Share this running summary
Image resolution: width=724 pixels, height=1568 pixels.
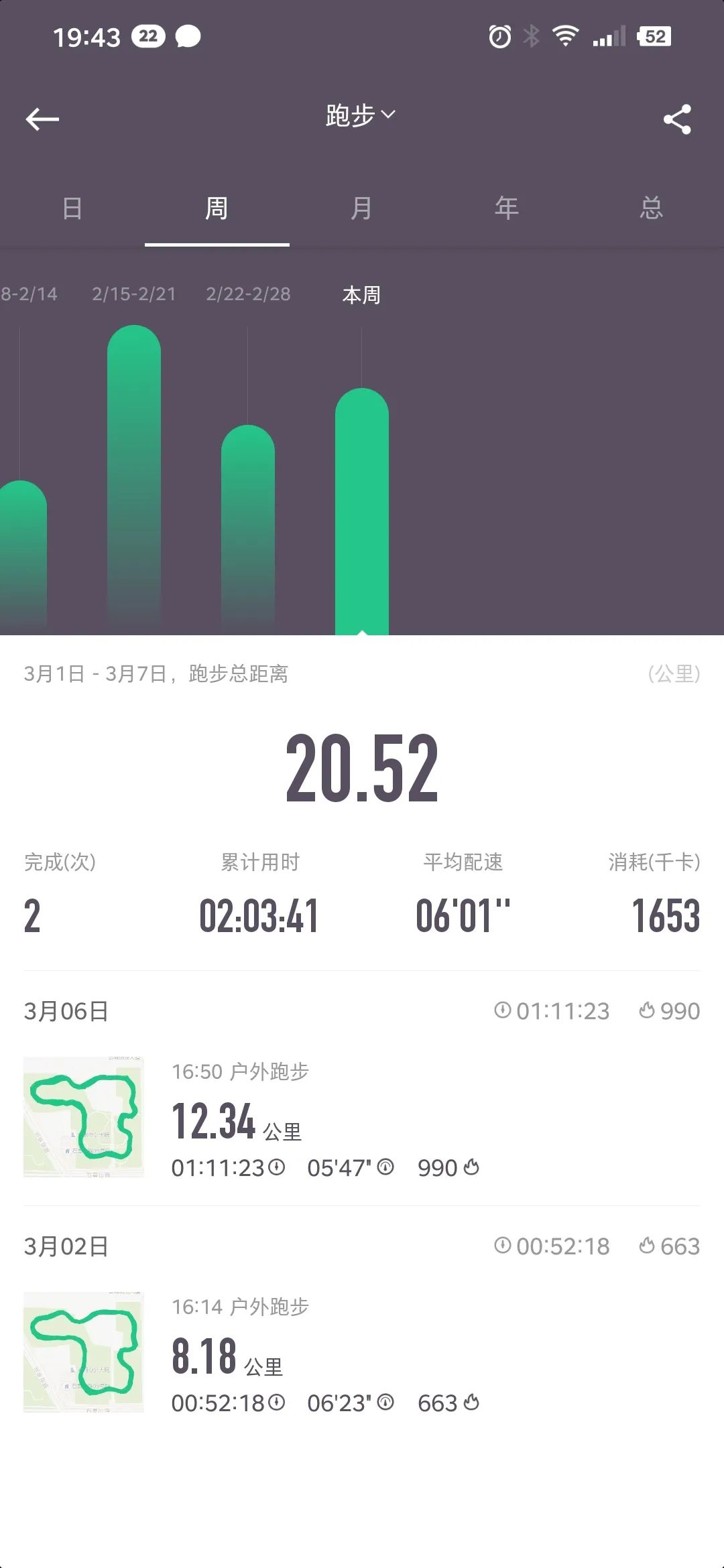pos(677,119)
